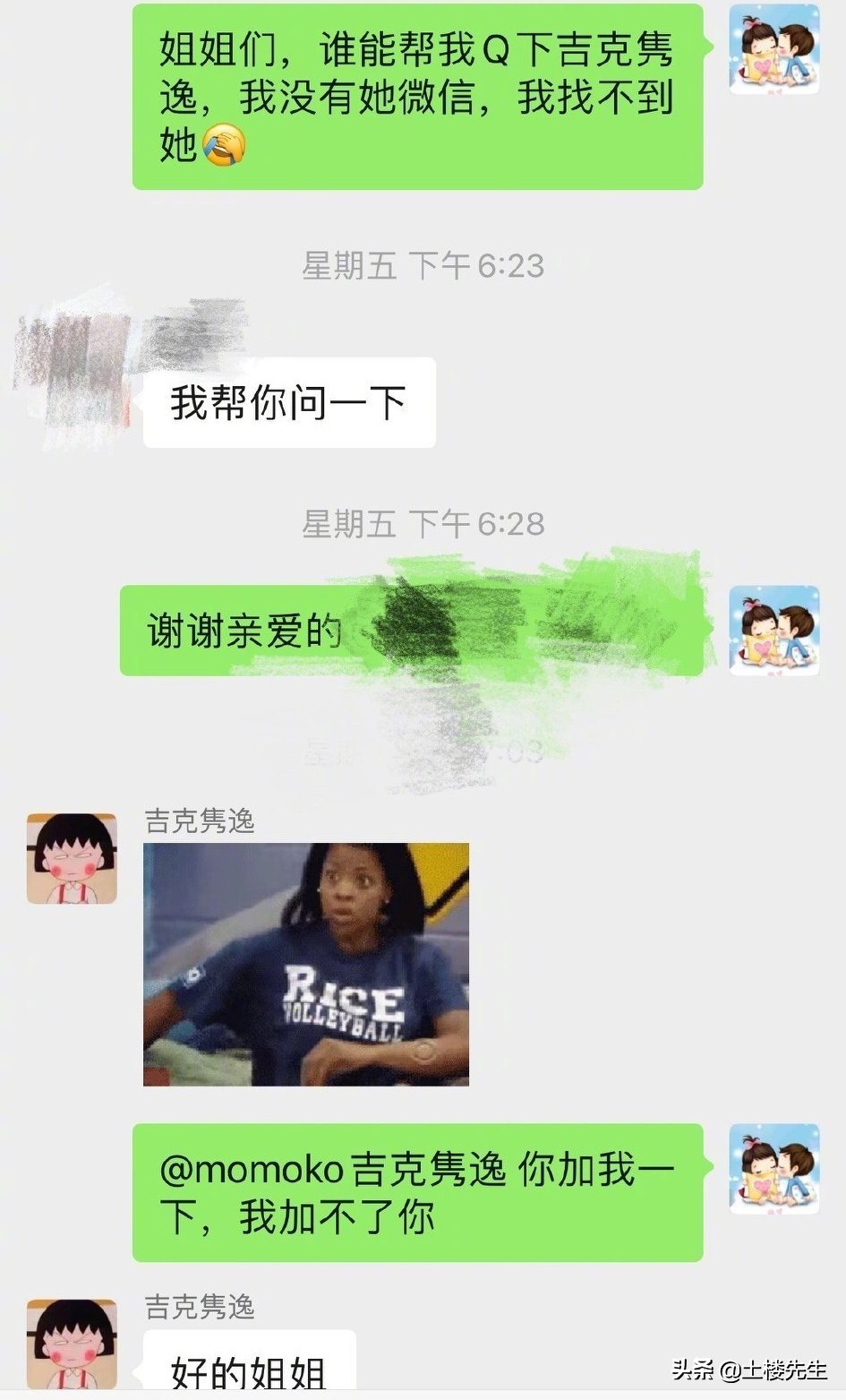View profile from avatar beside 姐姐们 message
The image size is (846, 1400).
coord(774,48)
